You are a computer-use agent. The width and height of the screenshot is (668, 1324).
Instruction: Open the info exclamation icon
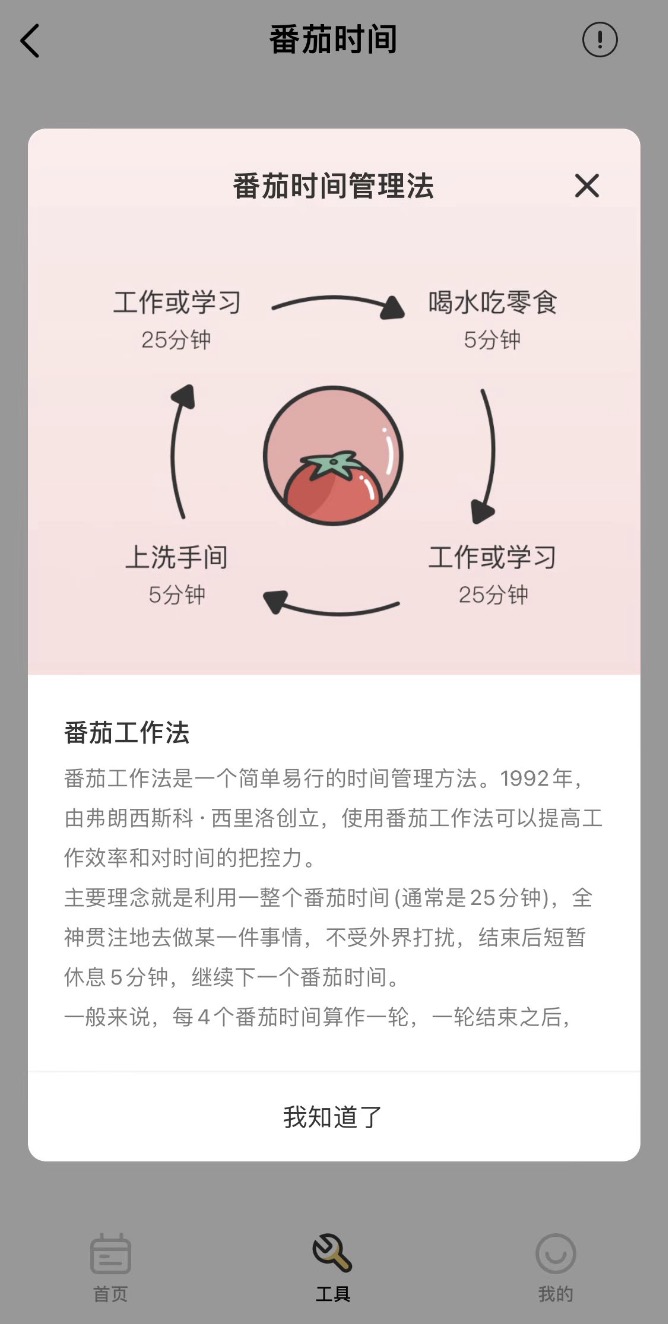[x=600, y=40]
